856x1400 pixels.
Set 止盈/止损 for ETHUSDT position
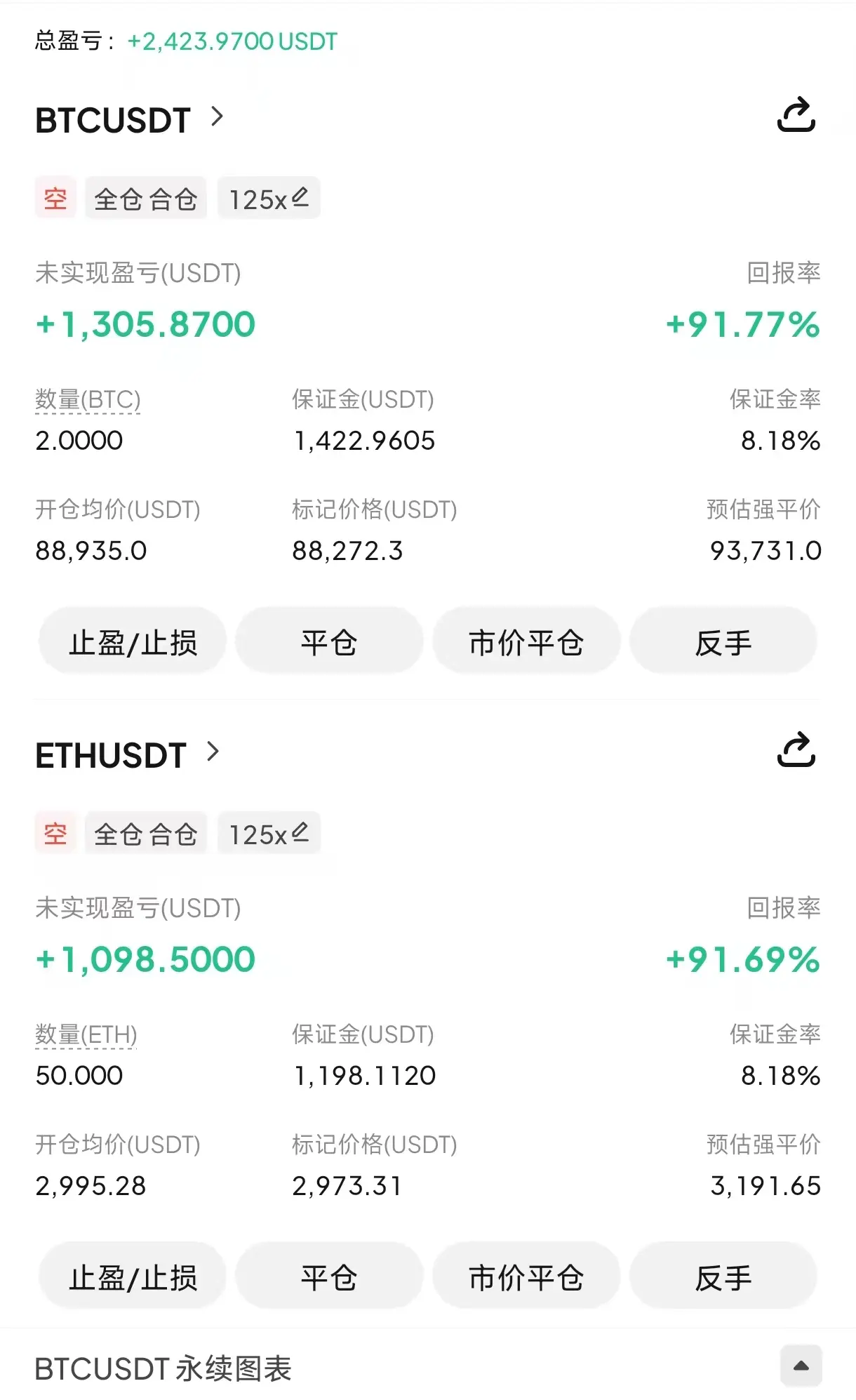click(133, 1278)
